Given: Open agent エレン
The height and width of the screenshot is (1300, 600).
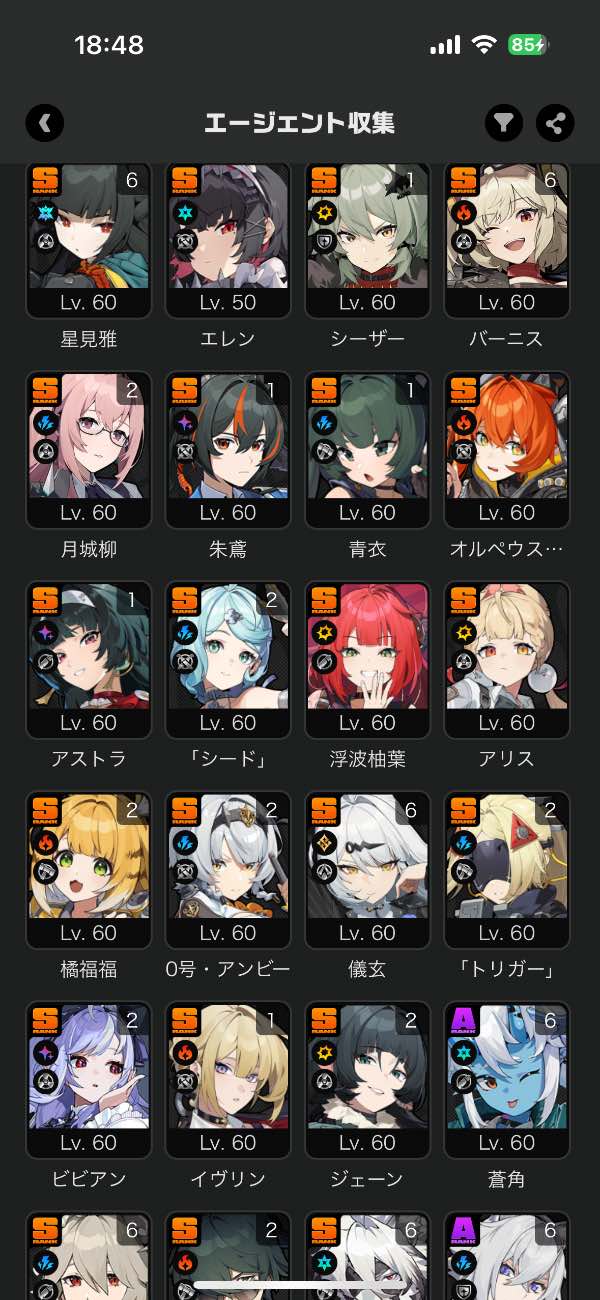Looking at the screenshot, I should (228, 240).
